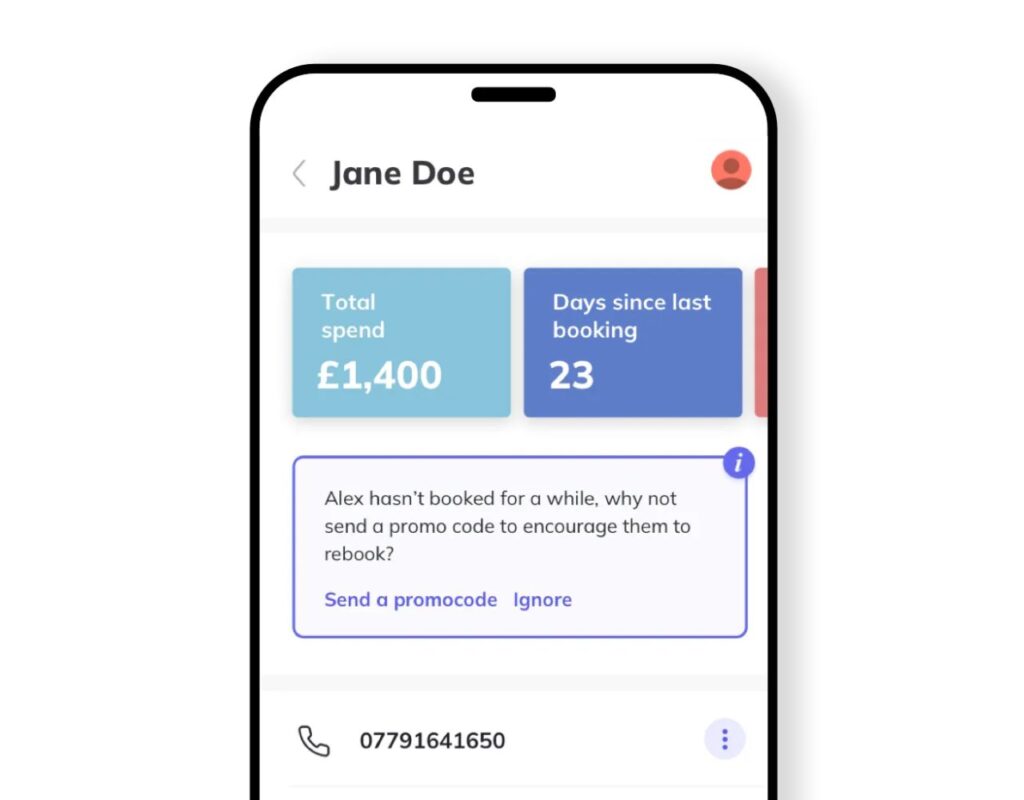Send a promocode to the customer

click(x=410, y=600)
